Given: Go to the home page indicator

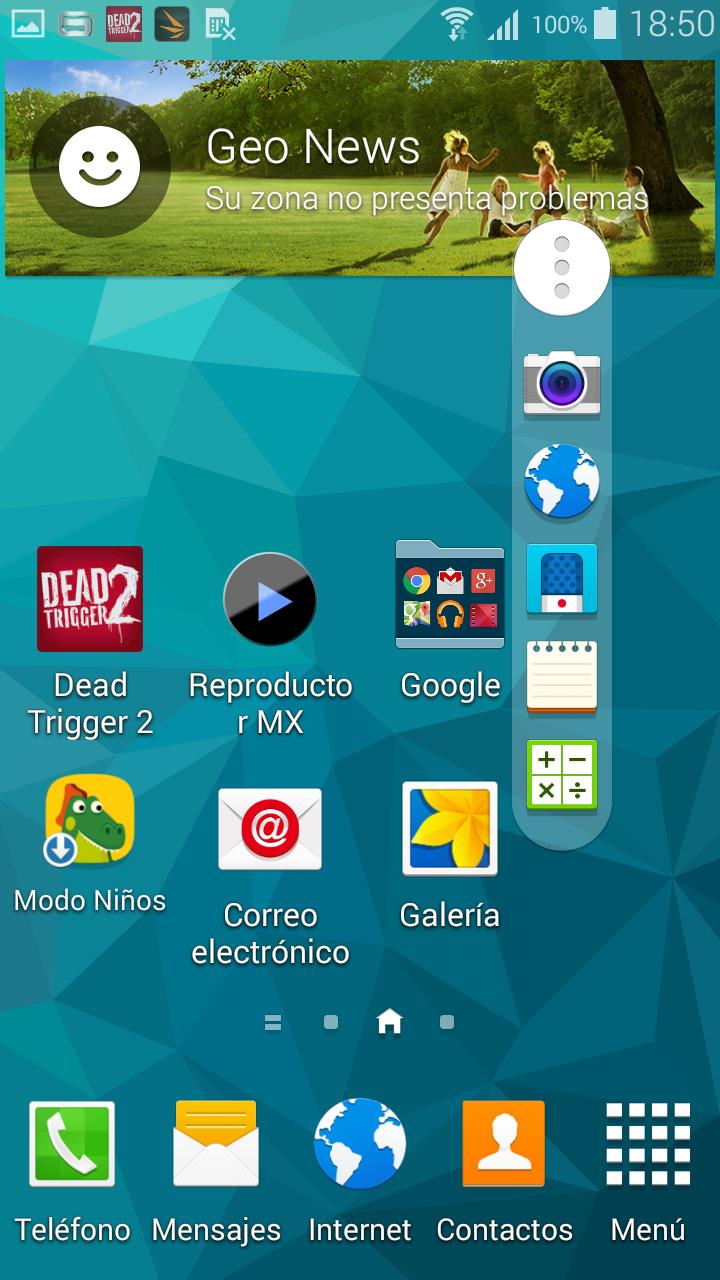Looking at the screenshot, I should 389,1022.
